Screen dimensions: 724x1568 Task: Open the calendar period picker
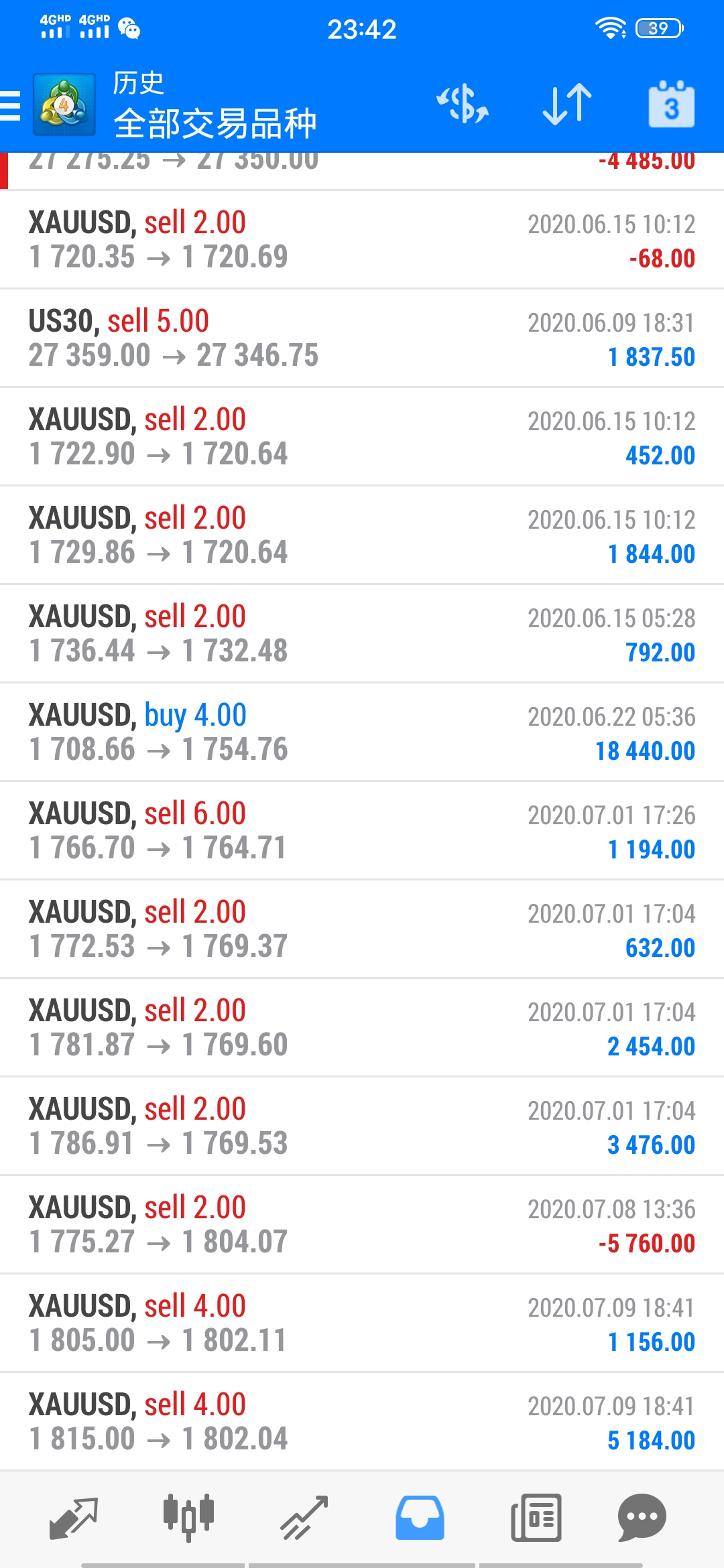671,105
